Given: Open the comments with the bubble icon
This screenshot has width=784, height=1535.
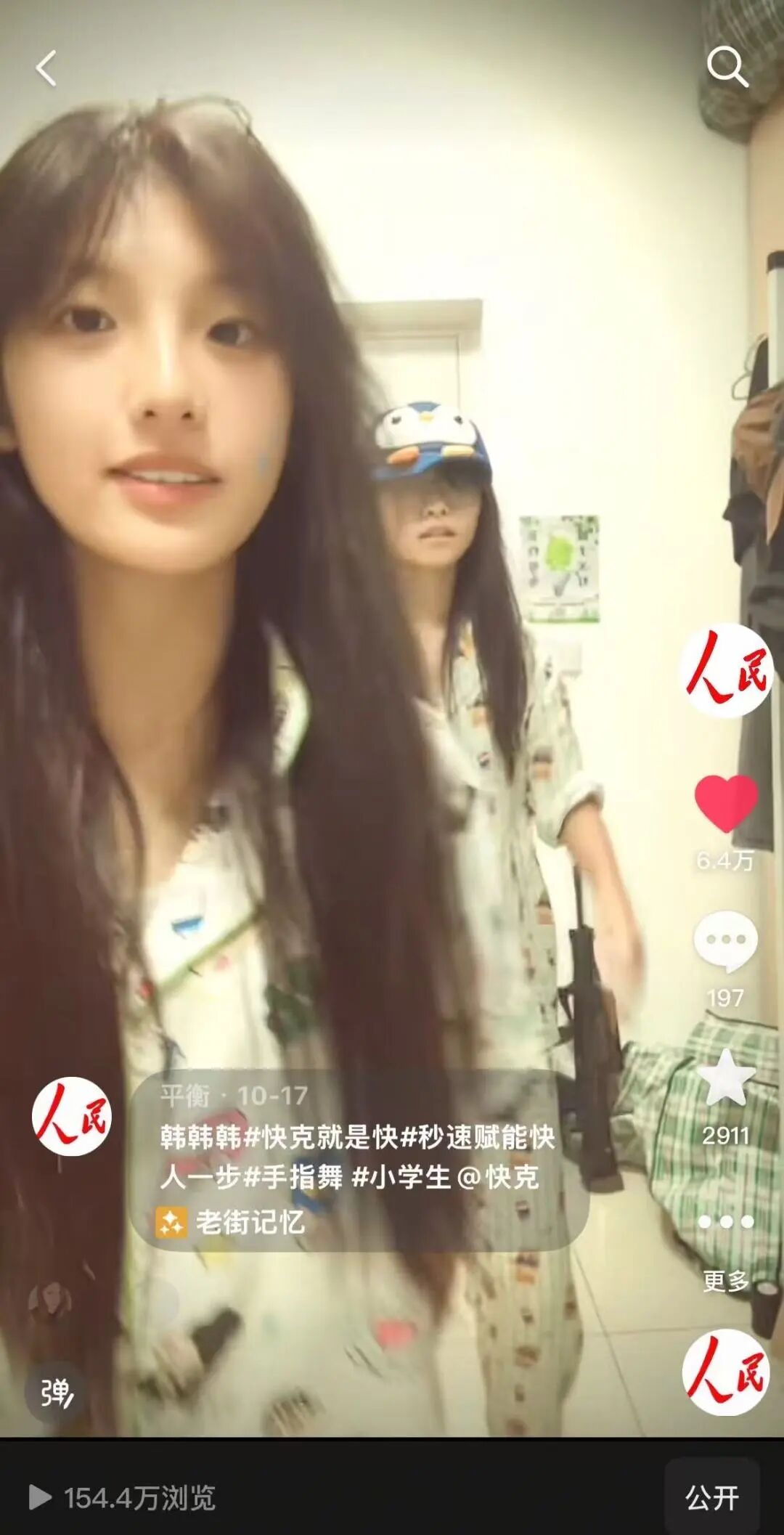Looking at the screenshot, I should [725, 941].
